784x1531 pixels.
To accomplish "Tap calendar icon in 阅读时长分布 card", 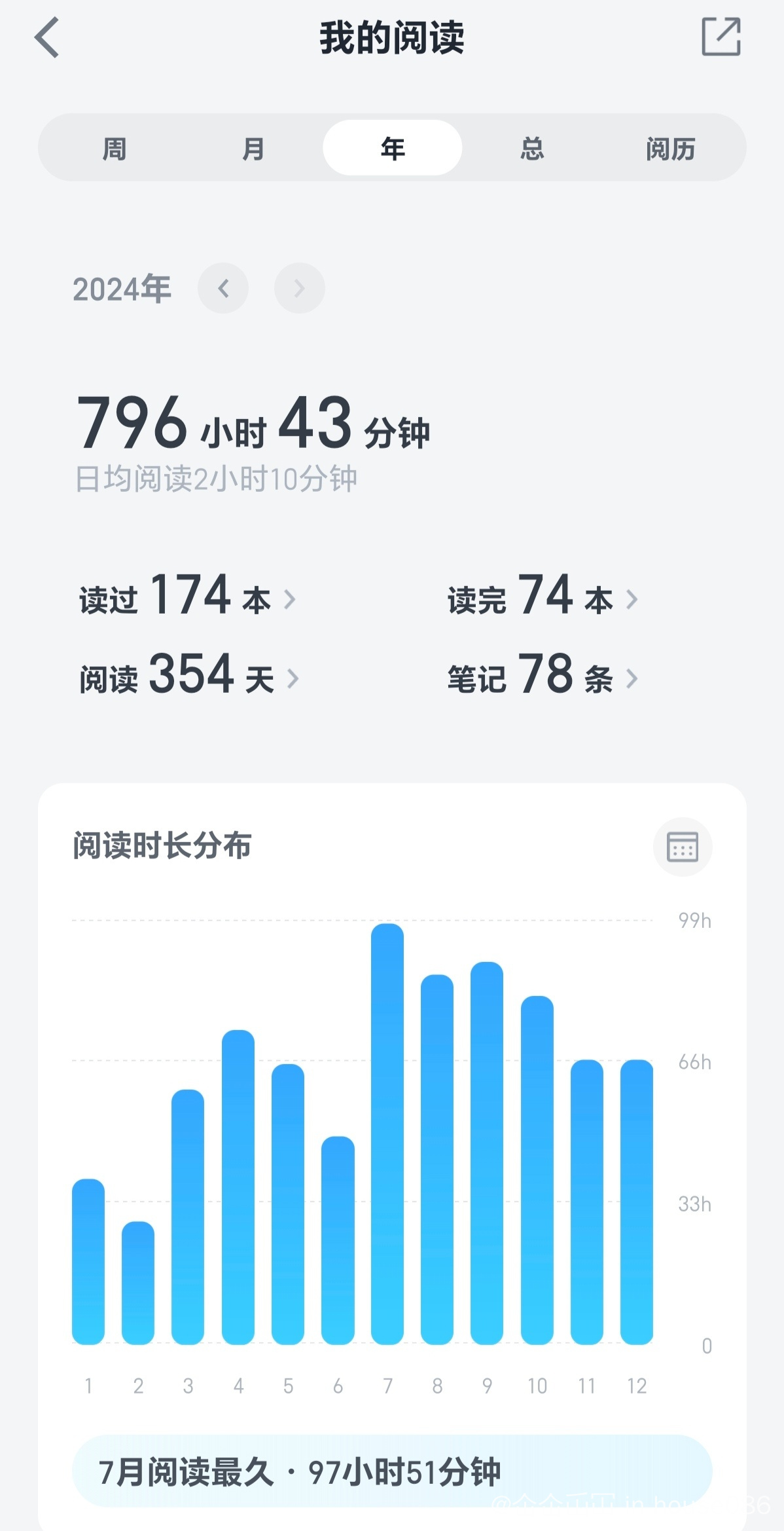I will (x=683, y=847).
